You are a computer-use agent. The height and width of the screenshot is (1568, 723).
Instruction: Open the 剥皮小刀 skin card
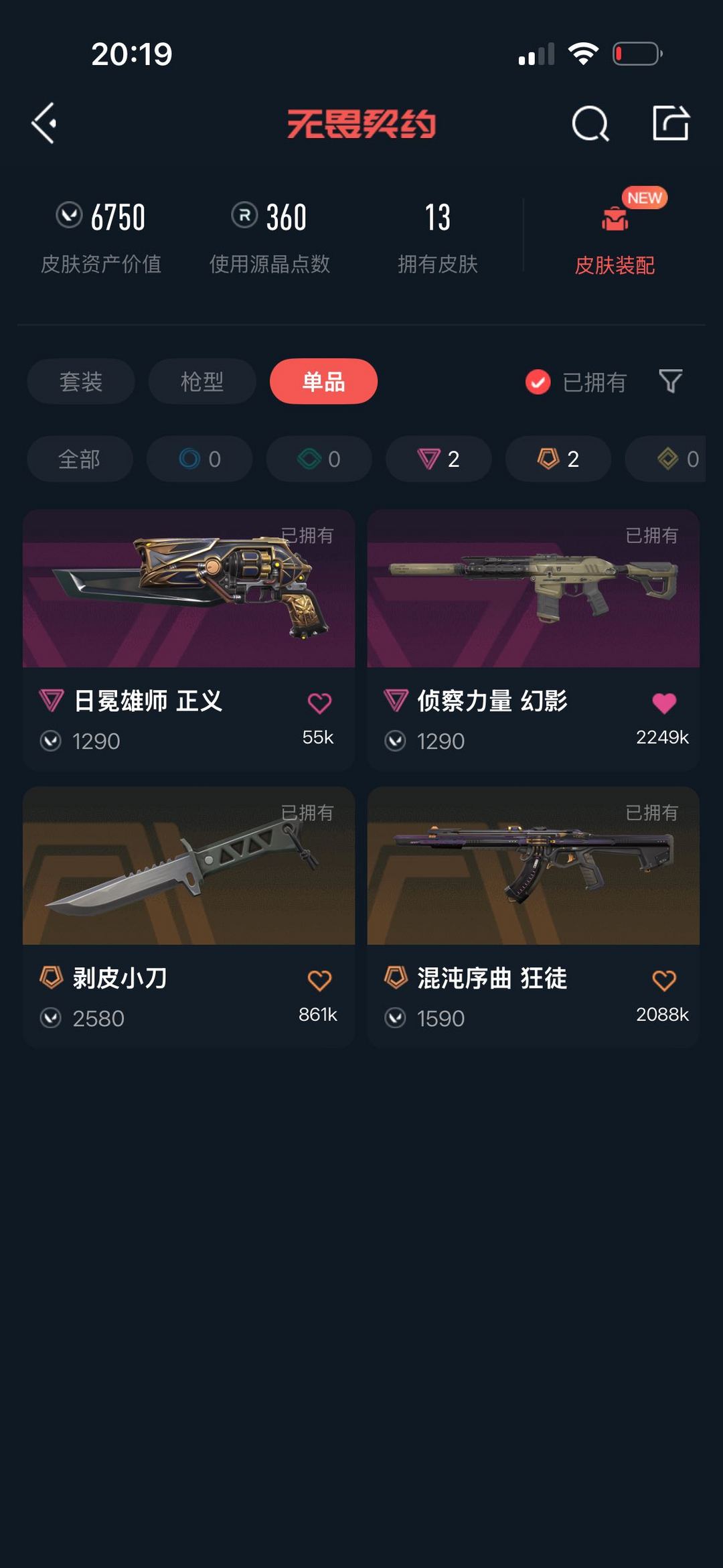point(189,917)
